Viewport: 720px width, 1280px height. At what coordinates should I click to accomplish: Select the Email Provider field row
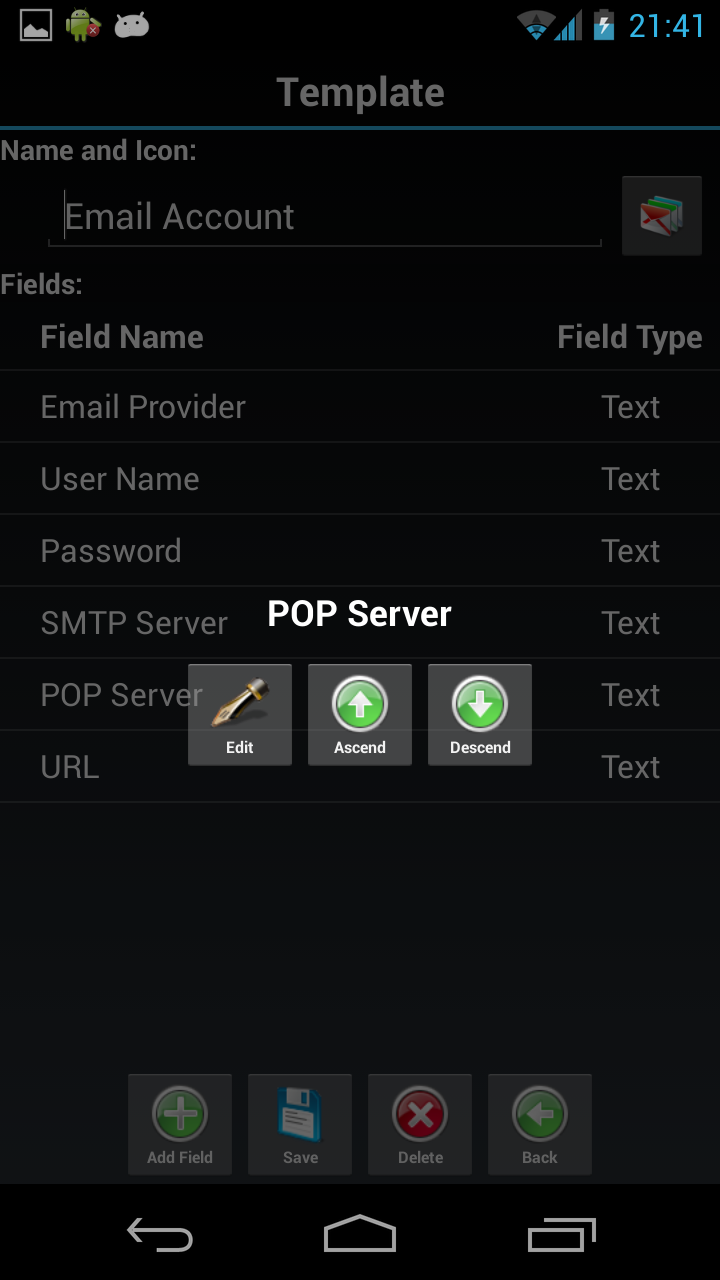coord(142,406)
